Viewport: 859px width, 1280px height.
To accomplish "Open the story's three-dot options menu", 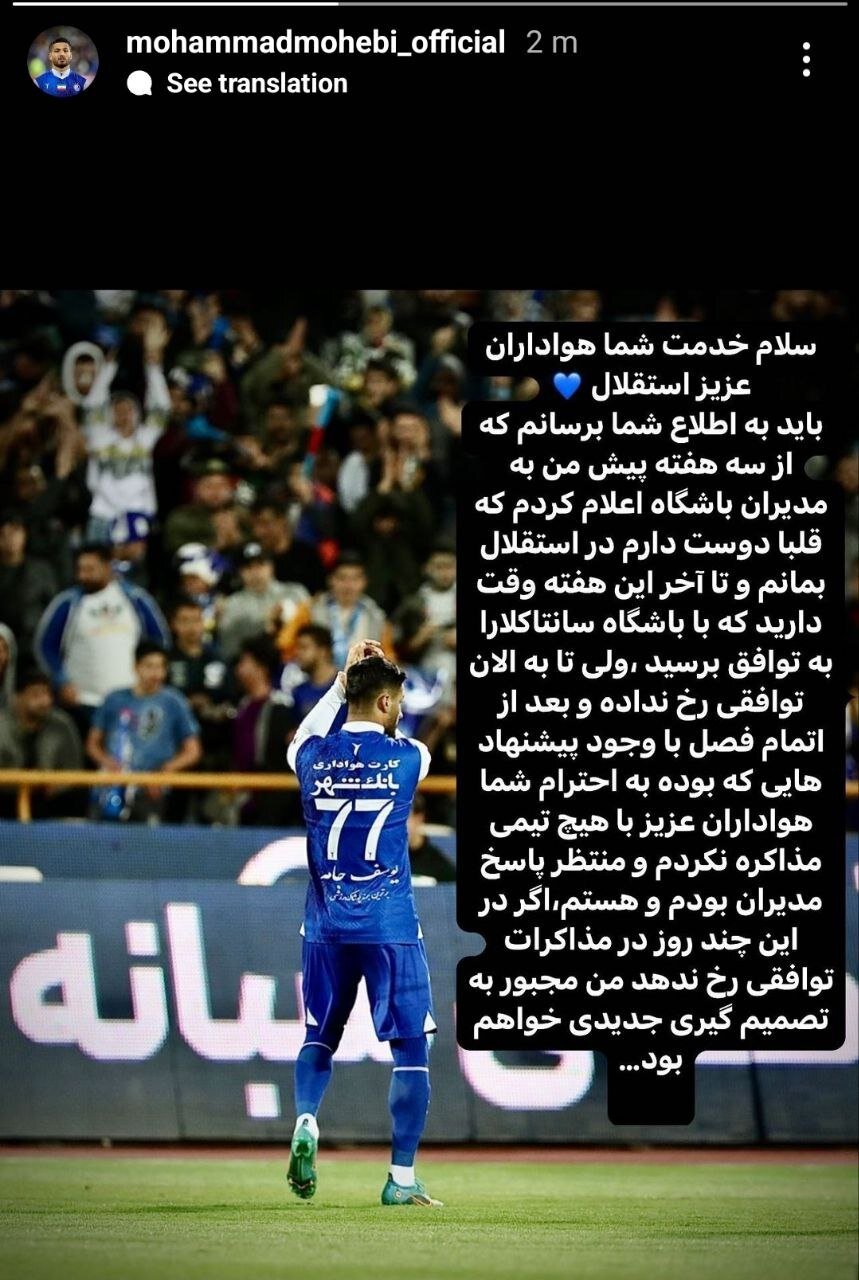I will tap(806, 60).
